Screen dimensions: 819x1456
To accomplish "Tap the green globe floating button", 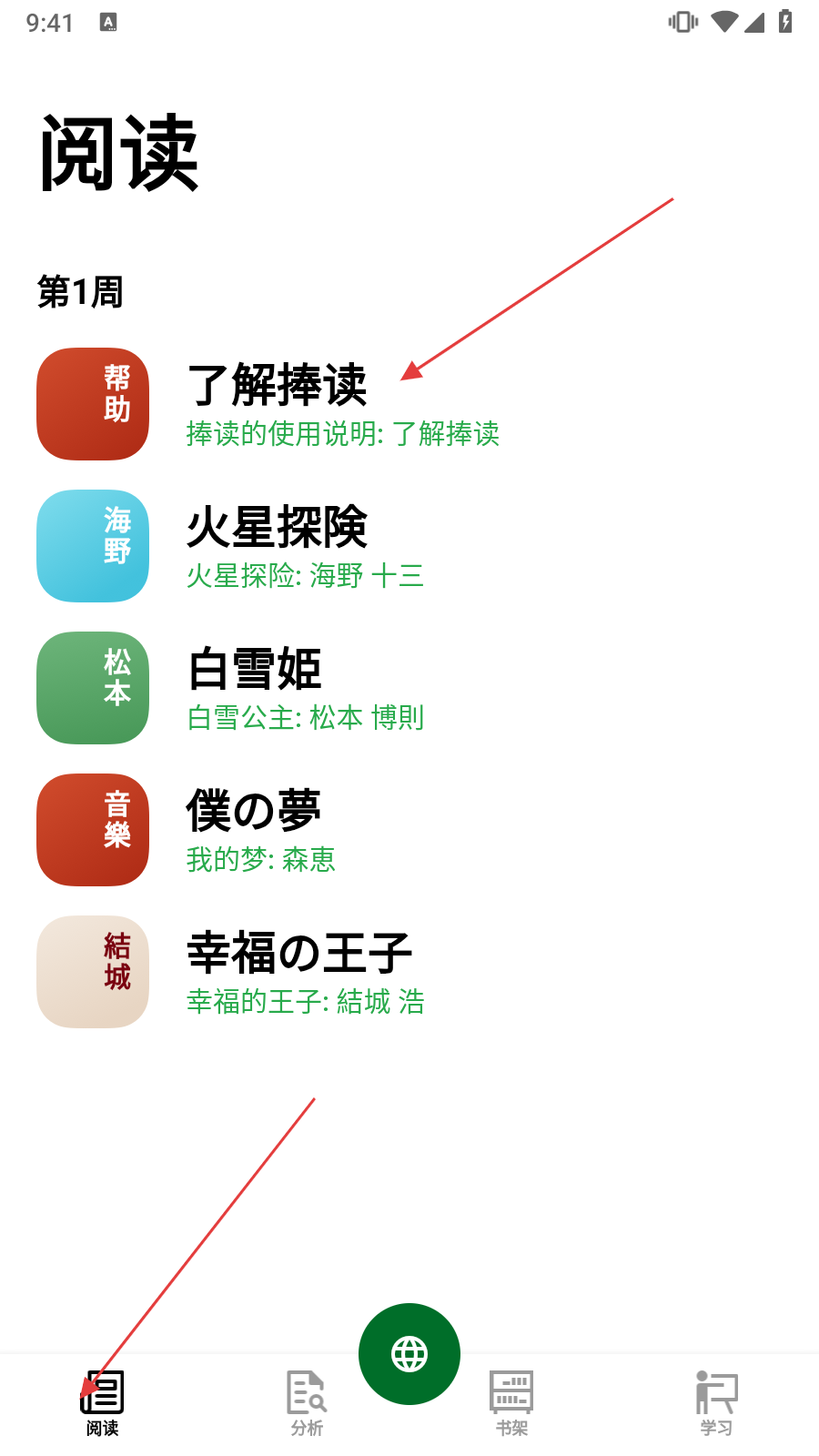I will [409, 1354].
